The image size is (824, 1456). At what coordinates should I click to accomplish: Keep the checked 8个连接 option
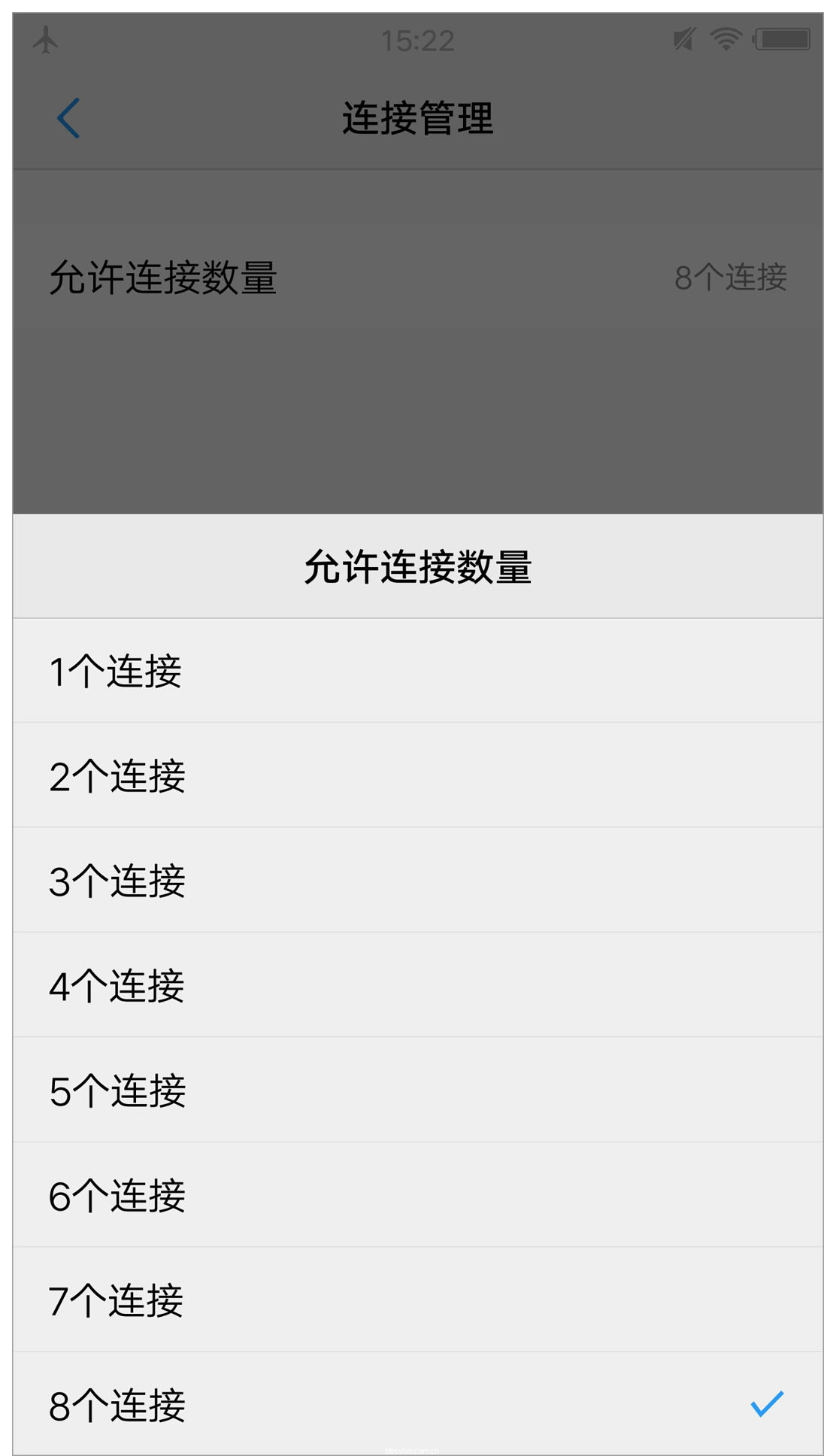click(418, 1403)
